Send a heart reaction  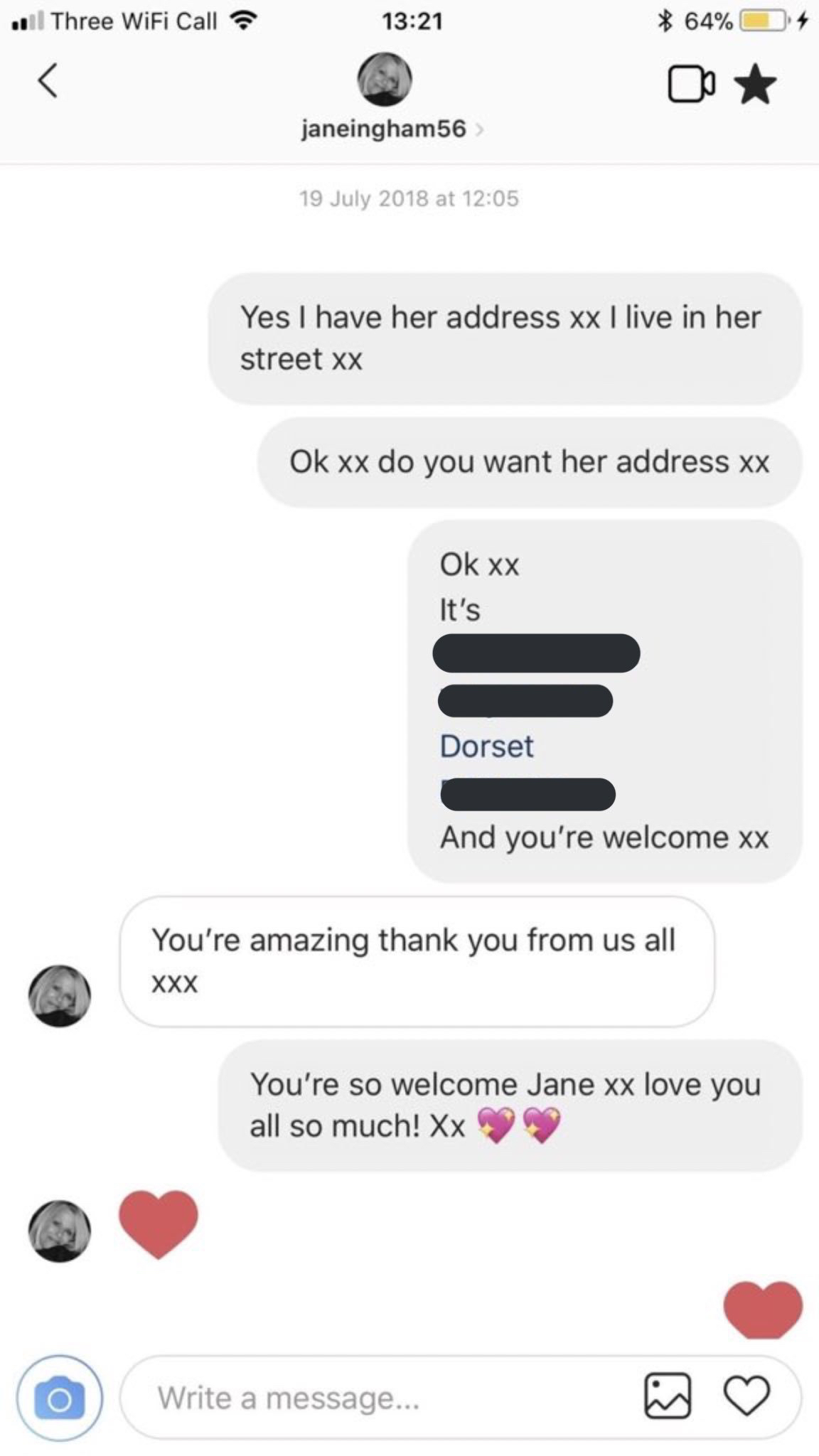click(x=746, y=1396)
